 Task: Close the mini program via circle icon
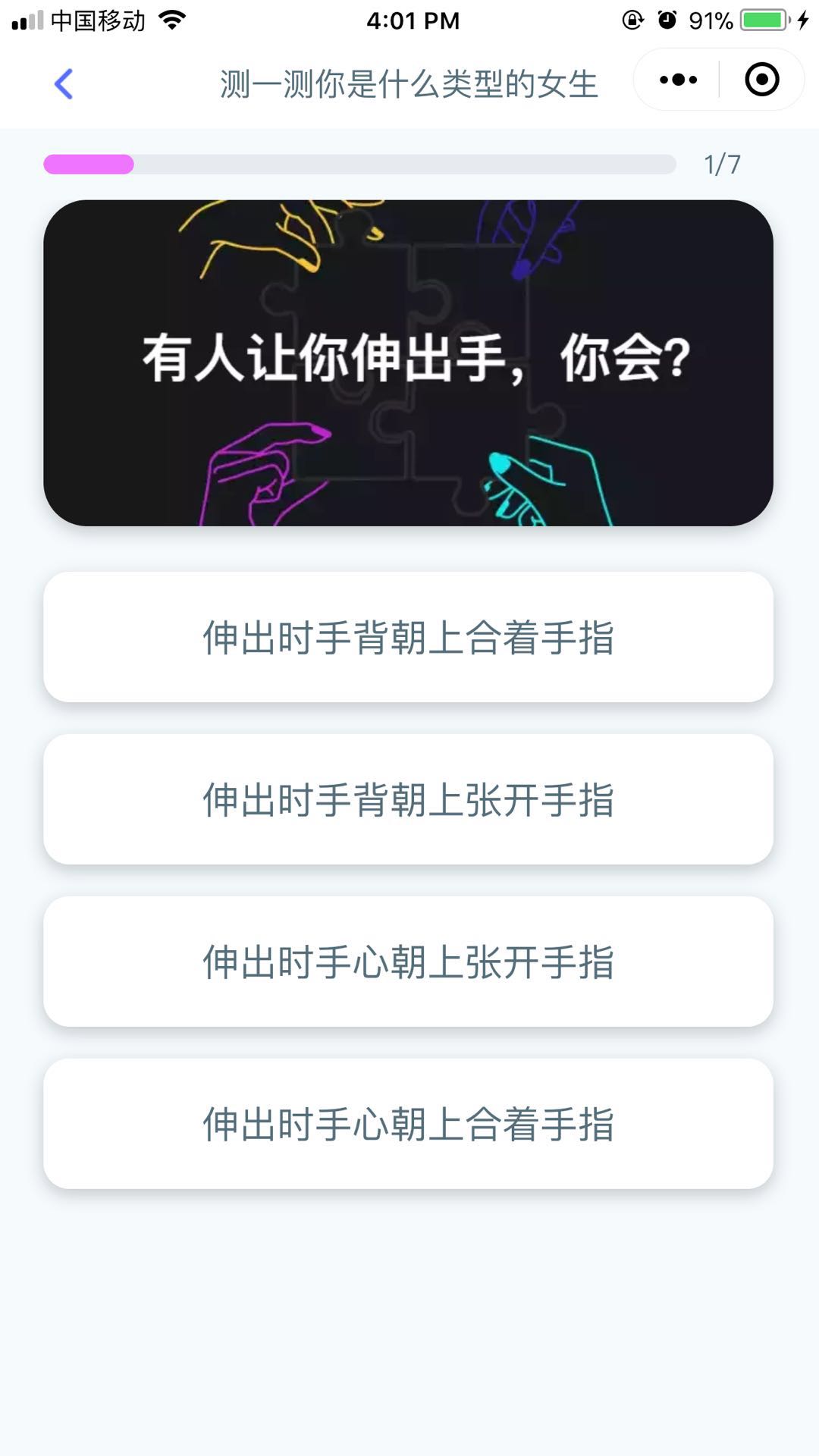click(x=761, y=80)
